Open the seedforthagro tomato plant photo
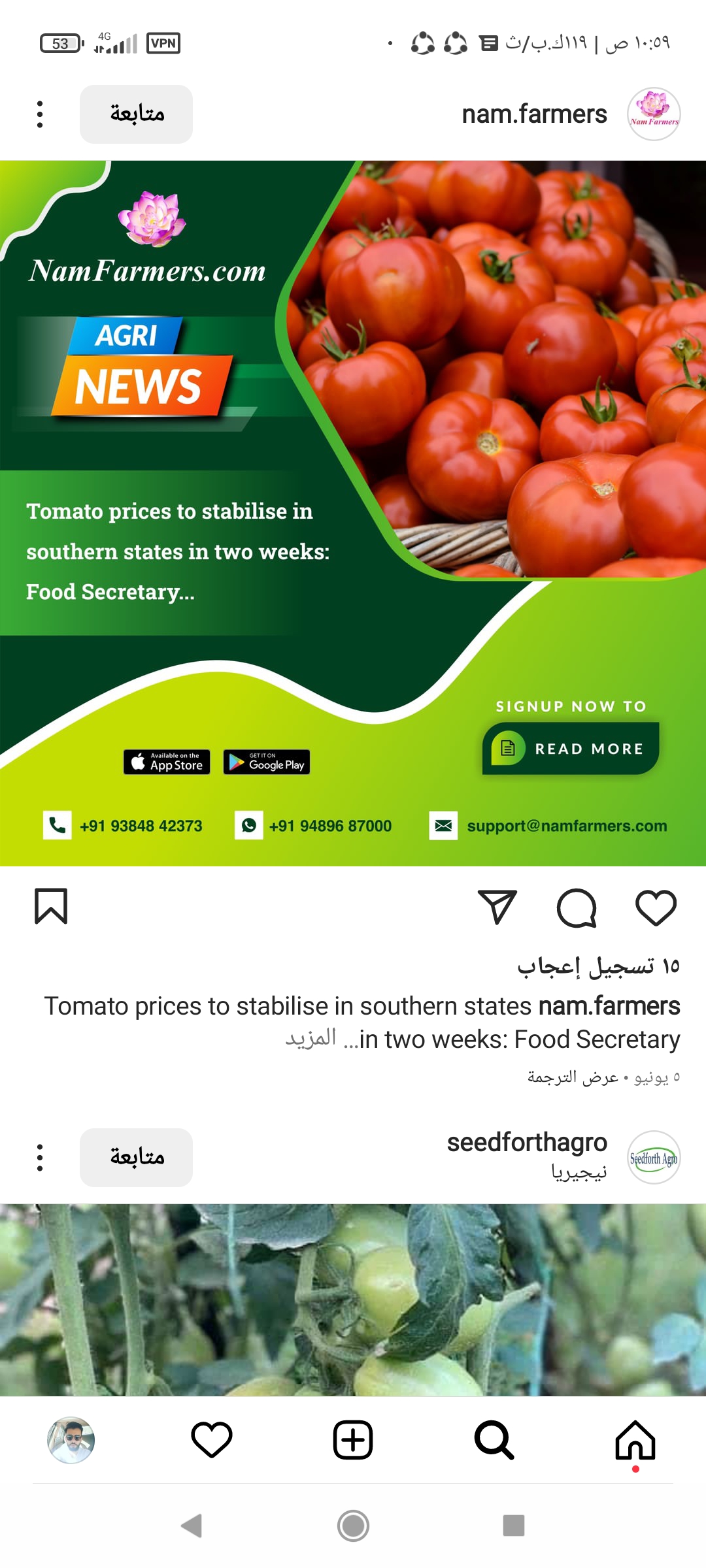706x1568 pixels. 353,1300
